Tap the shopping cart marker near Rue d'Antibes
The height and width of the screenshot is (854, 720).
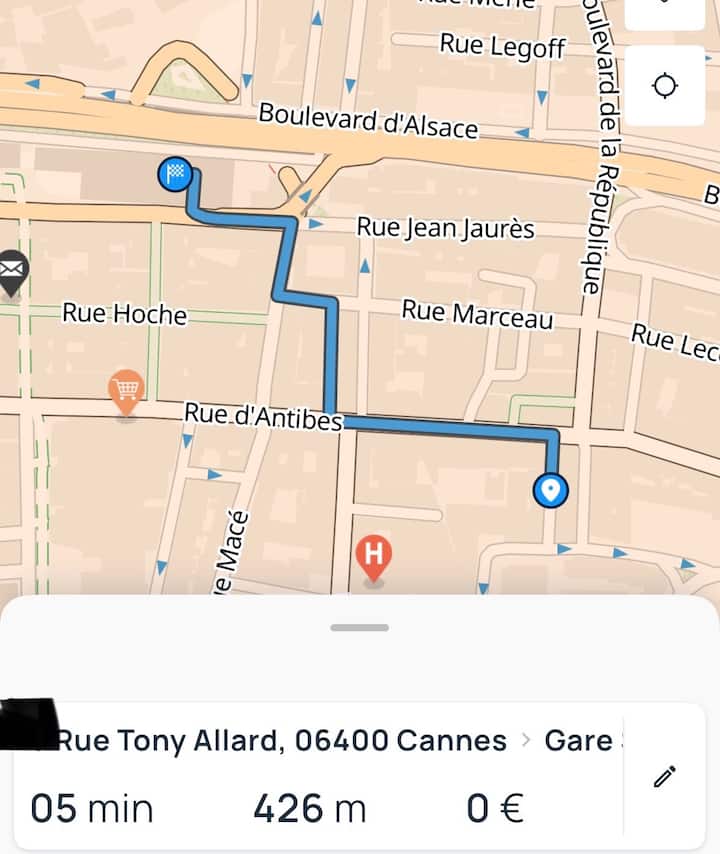126,389
